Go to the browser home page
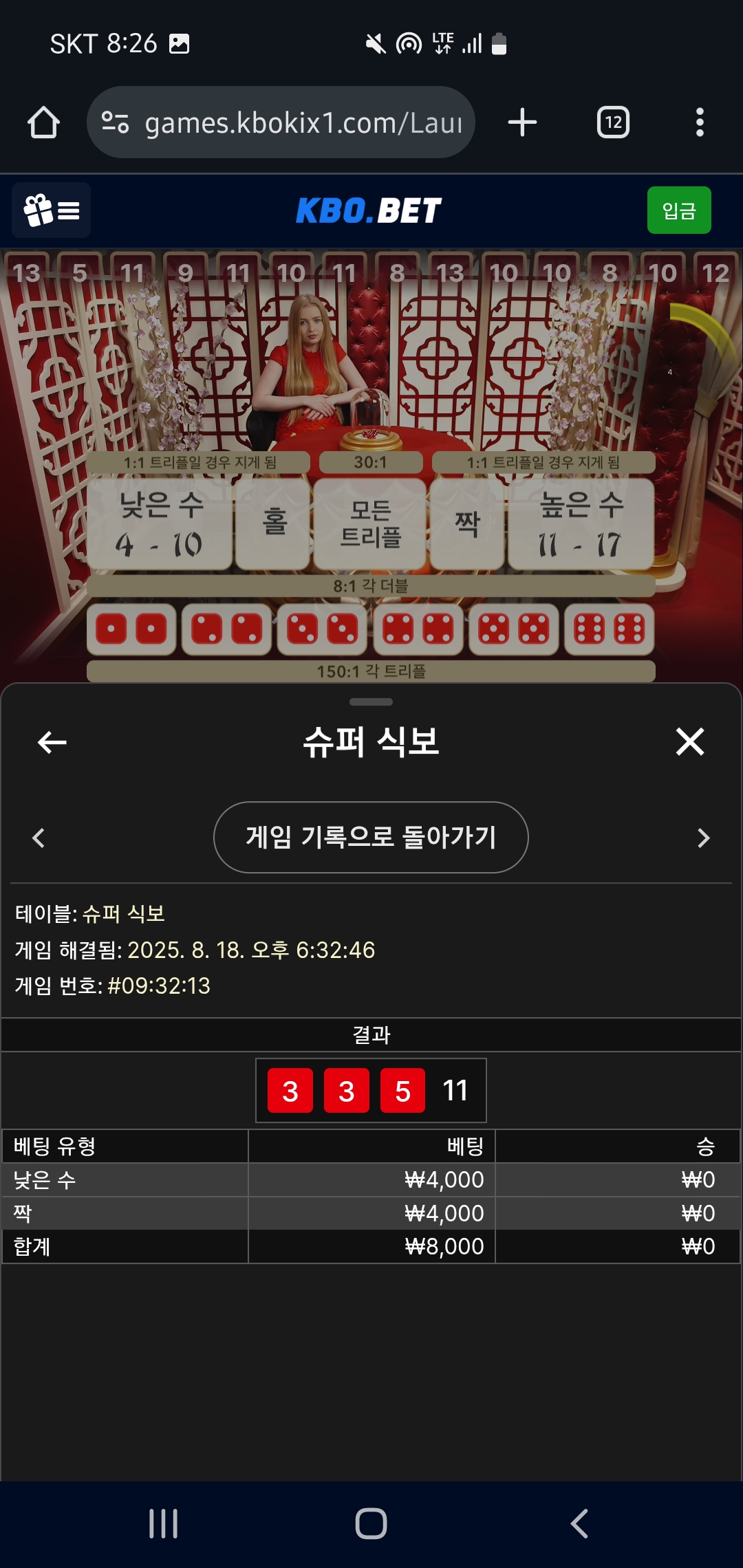Screen dimensions: 743x1568 coord(43,123)
